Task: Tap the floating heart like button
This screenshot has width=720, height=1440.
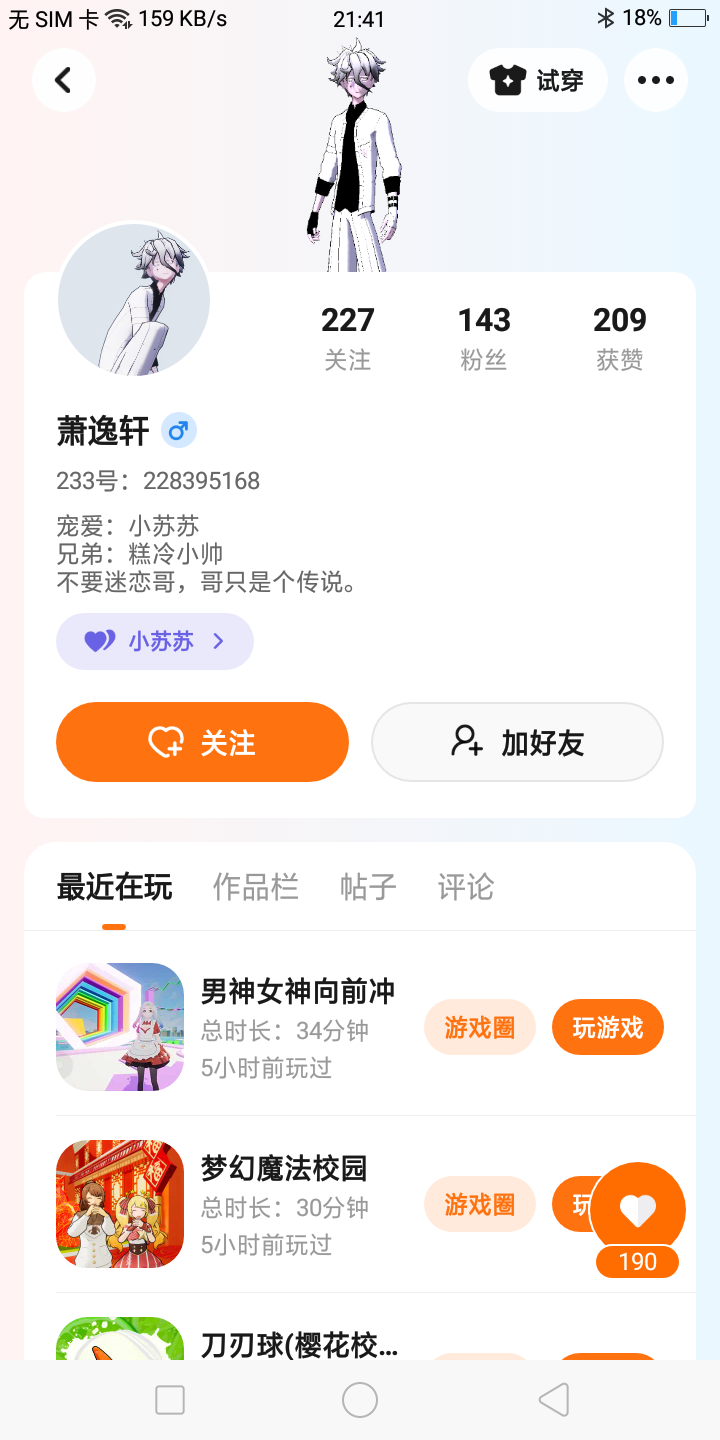Action: [637, 1210]
